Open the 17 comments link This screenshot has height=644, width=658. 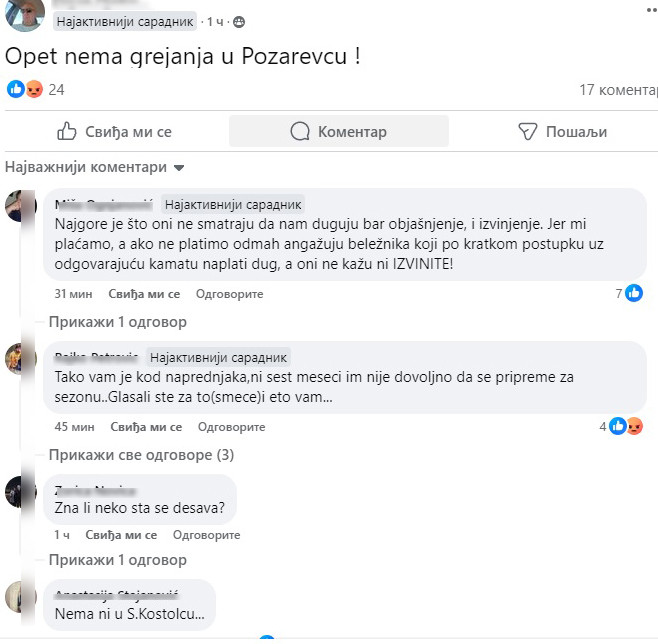click(x=617, y=90)
